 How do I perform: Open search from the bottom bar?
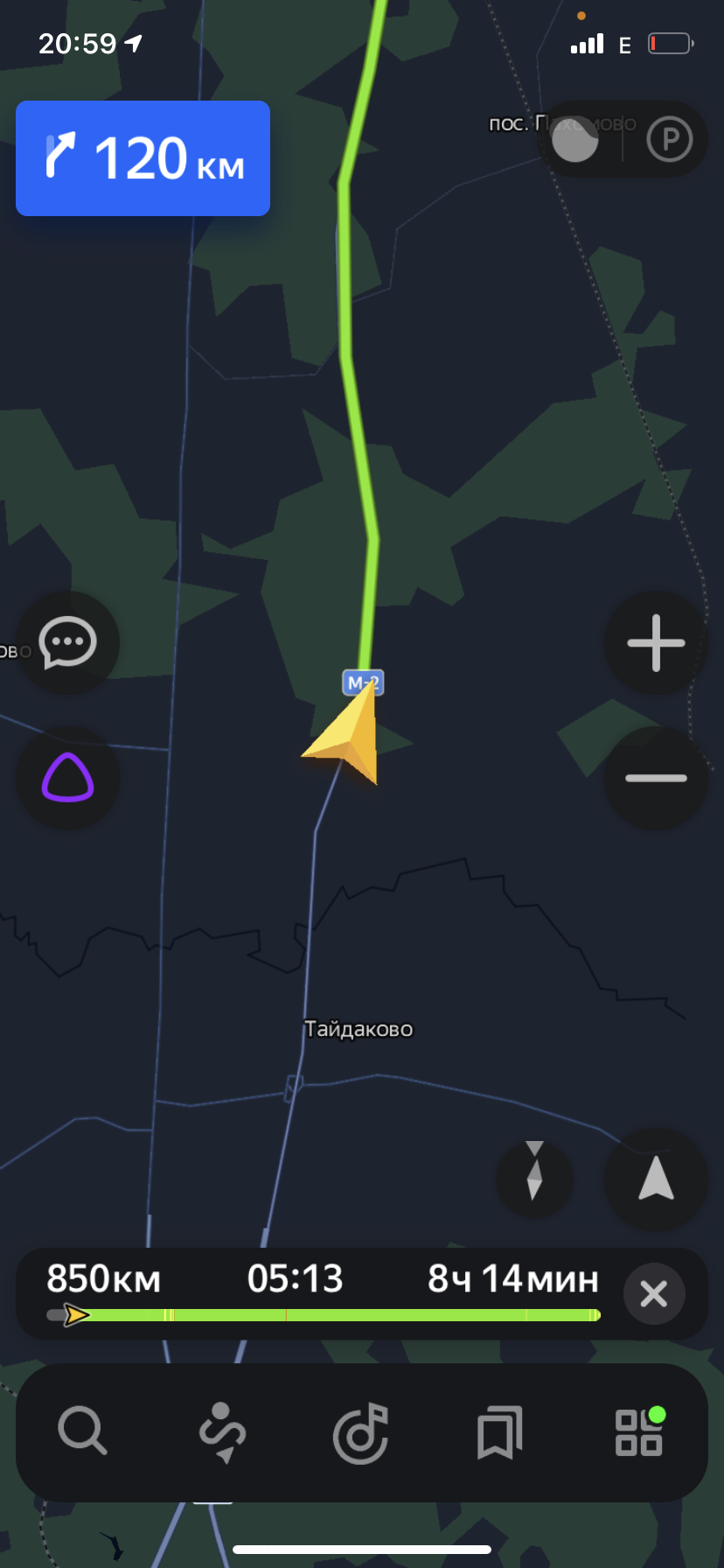pyautogui.click(x=82, y=1431)
